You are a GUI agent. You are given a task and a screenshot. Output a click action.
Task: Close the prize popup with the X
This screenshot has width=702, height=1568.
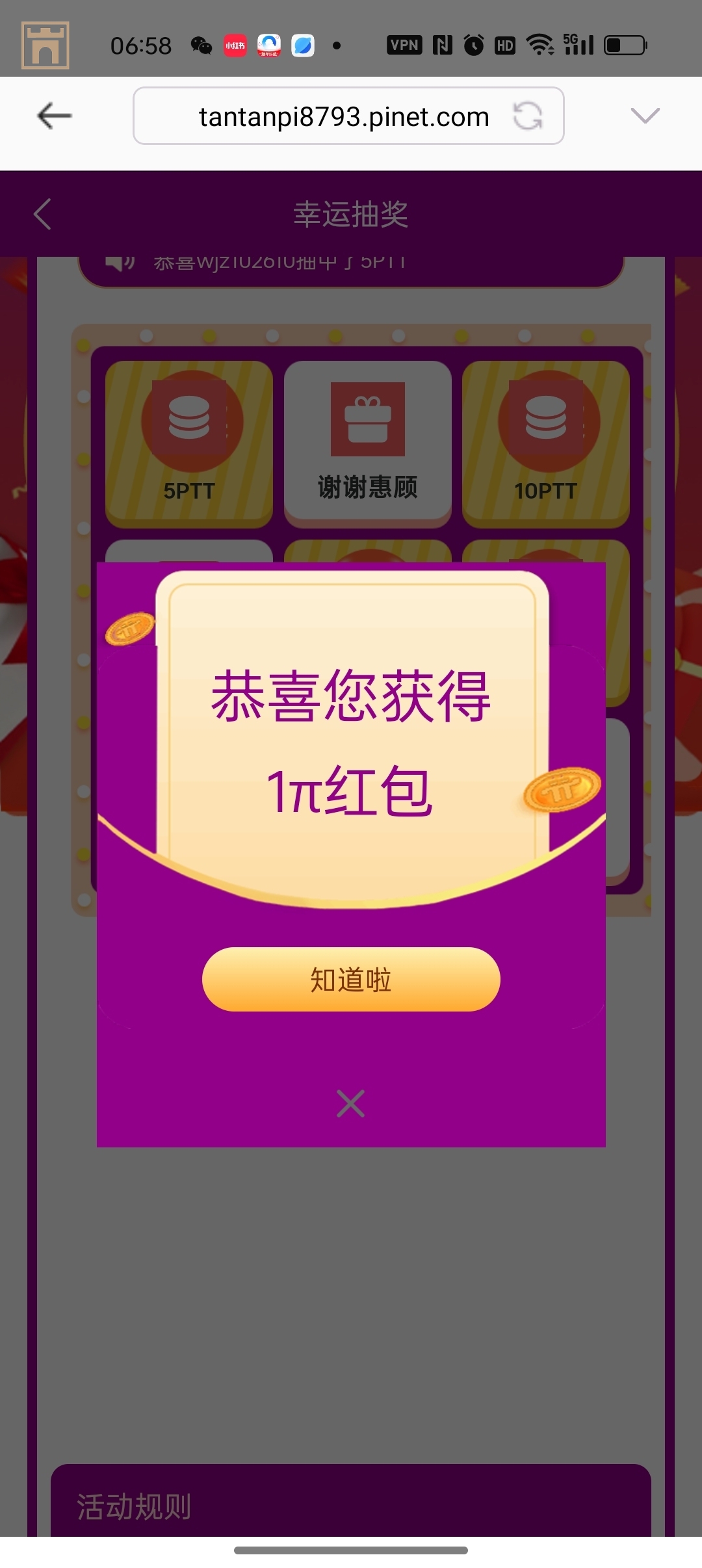click(351, 1103)
